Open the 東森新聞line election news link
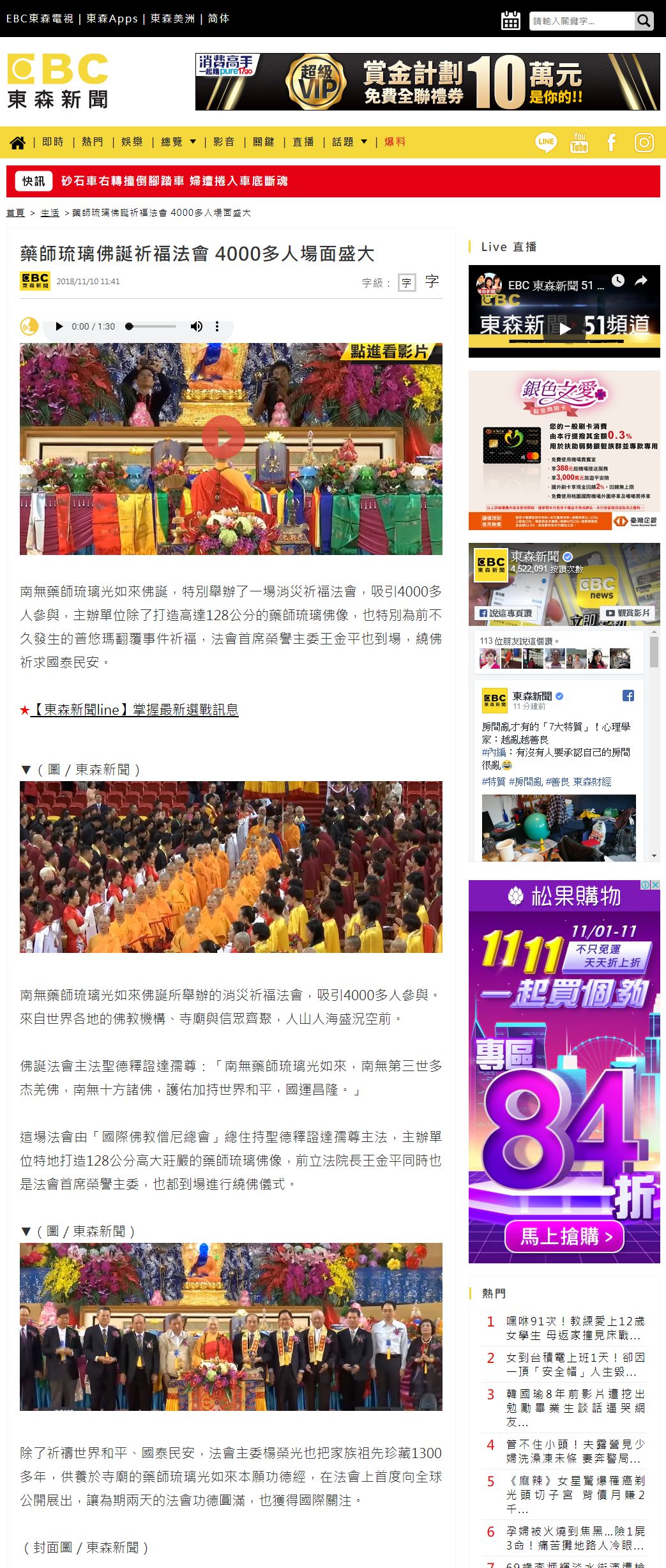Image resolution: width=666 pixels, height=1568 pixels. click(134, 710)
